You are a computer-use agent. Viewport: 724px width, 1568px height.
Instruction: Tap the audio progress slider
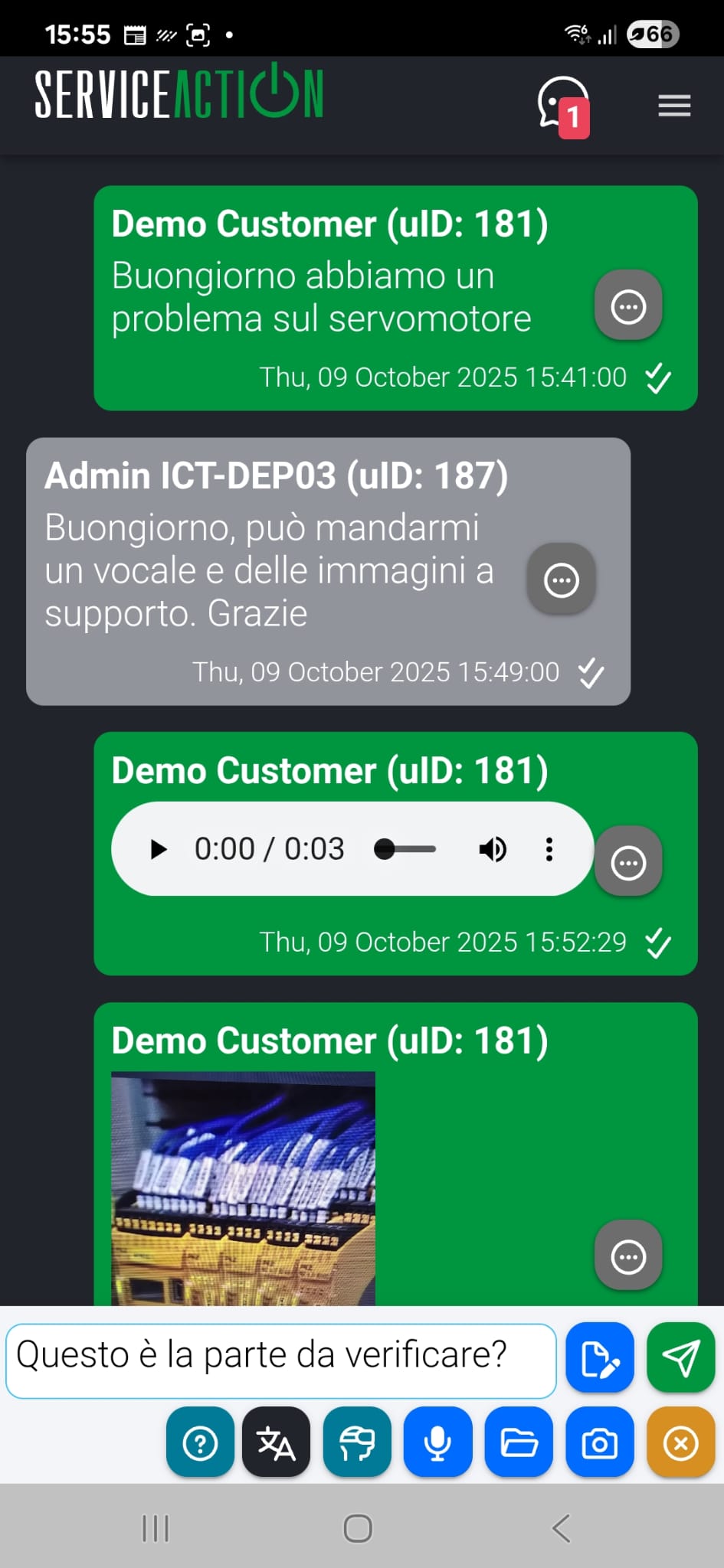point(405,849)
